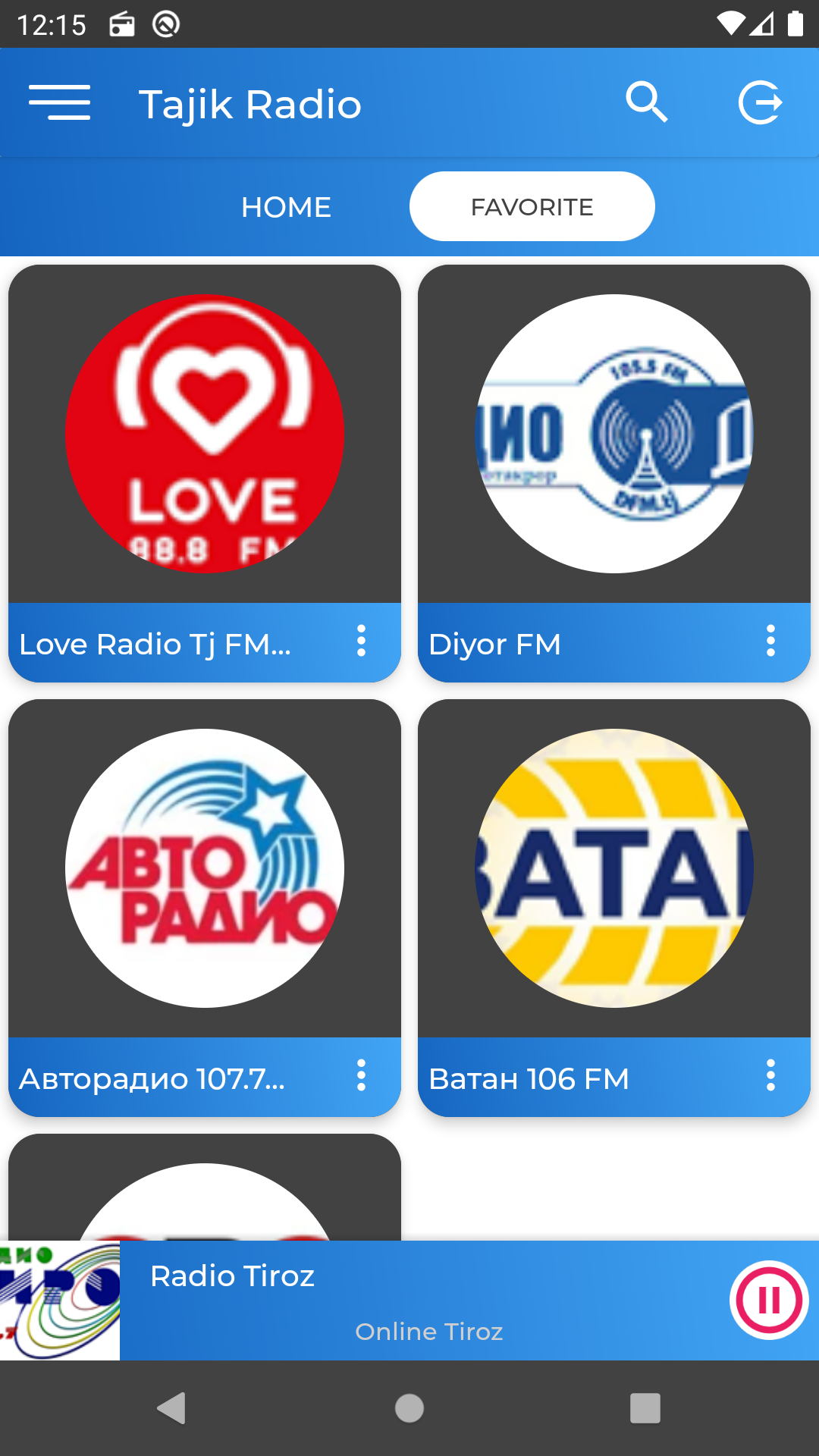Tap the exit icon in the app bar
This screenshot has width=819, height=1456.
point(760,102)
